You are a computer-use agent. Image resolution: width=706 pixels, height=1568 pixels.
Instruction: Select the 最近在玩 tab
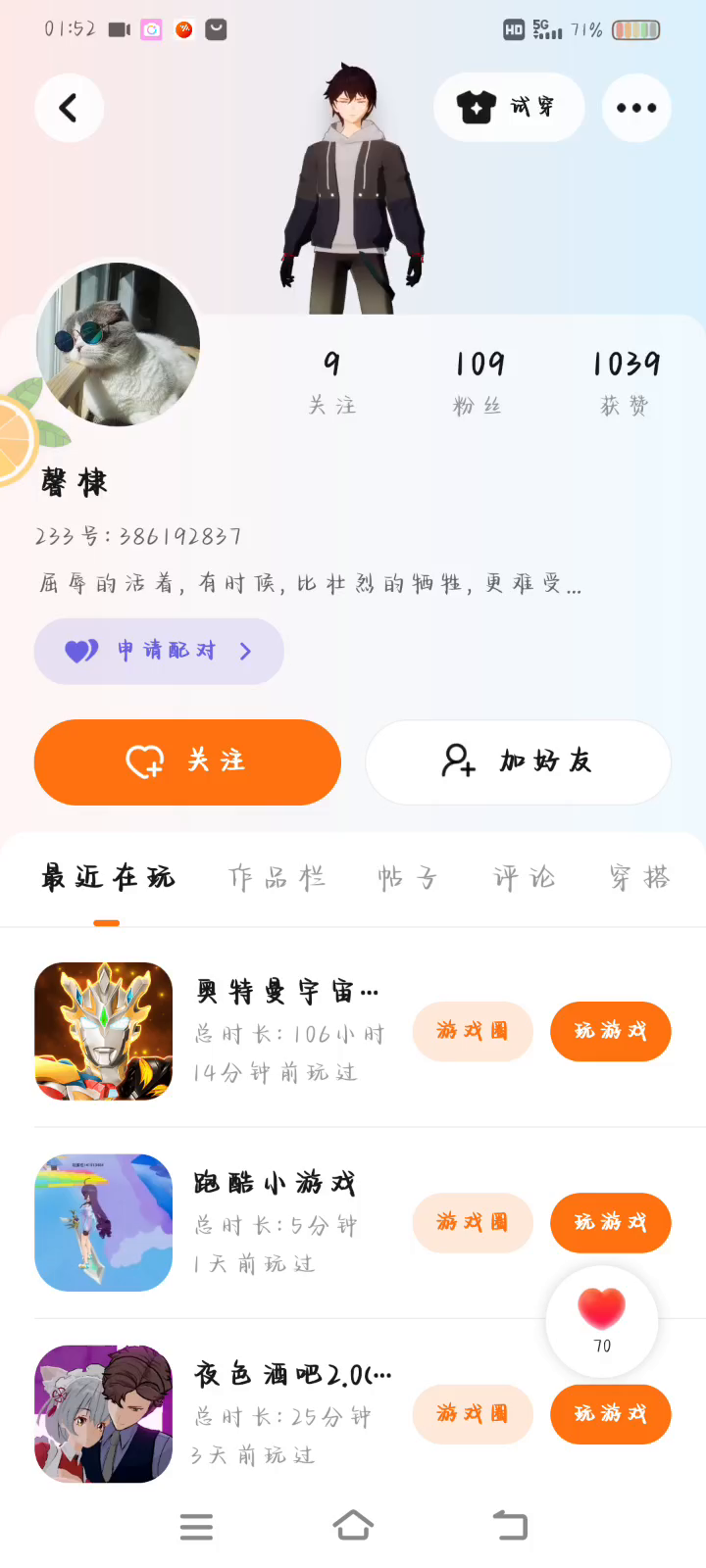[x=108, y=877]
